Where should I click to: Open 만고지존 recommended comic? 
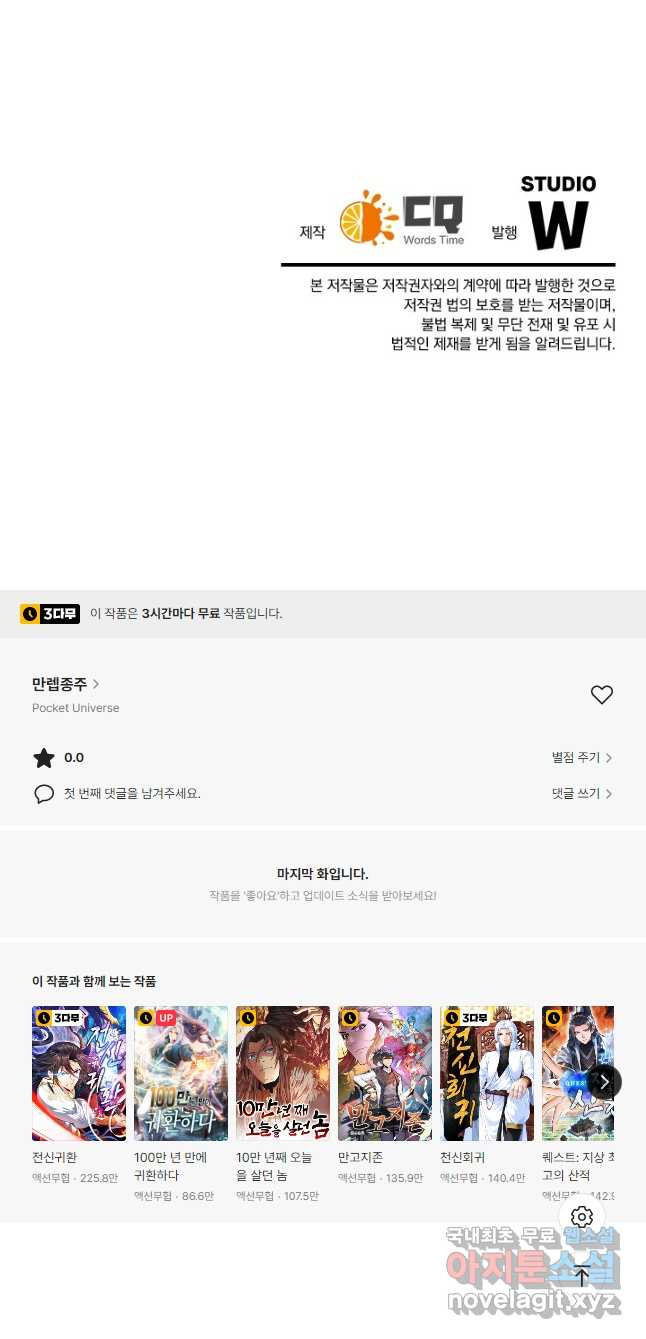(385, 1073)
